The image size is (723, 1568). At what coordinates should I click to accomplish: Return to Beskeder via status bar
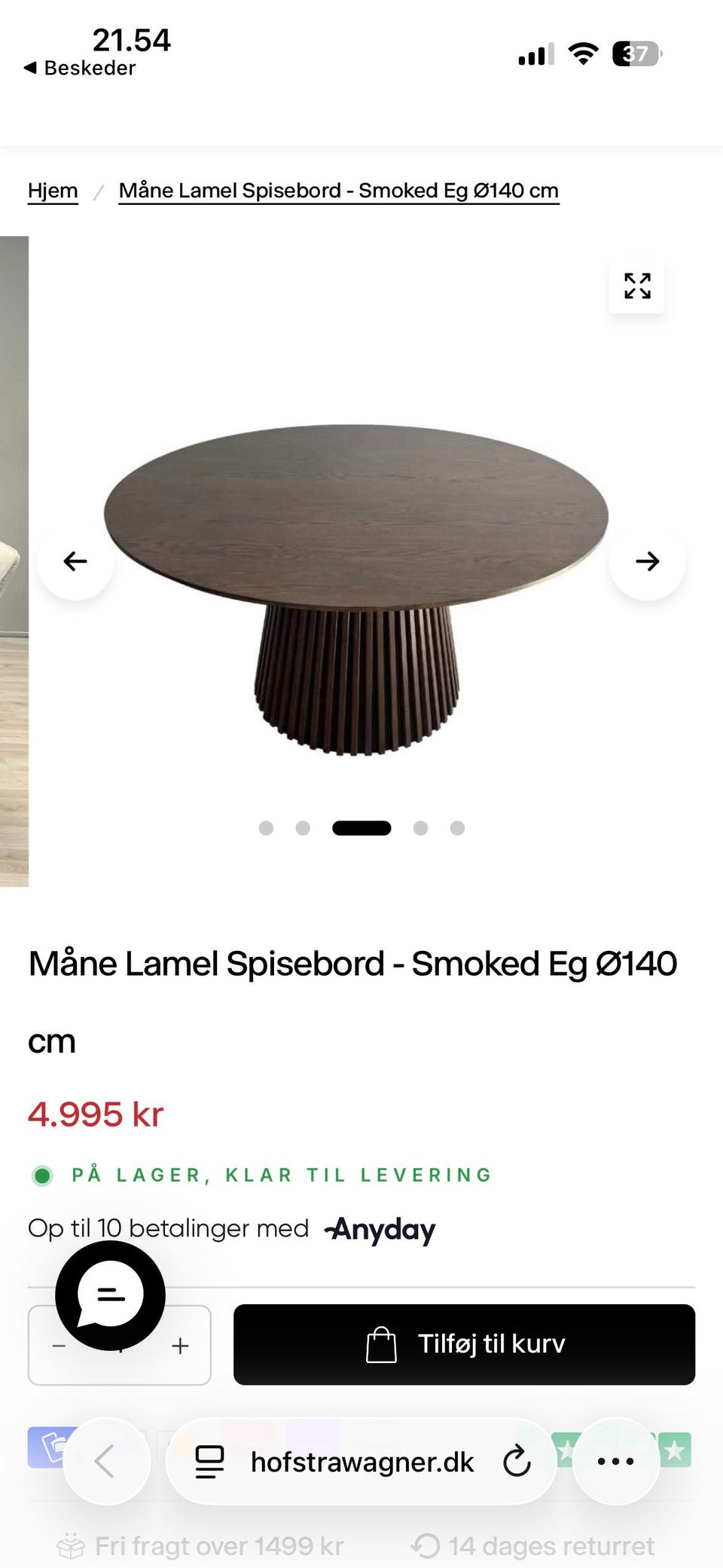[x=79, y=67]
